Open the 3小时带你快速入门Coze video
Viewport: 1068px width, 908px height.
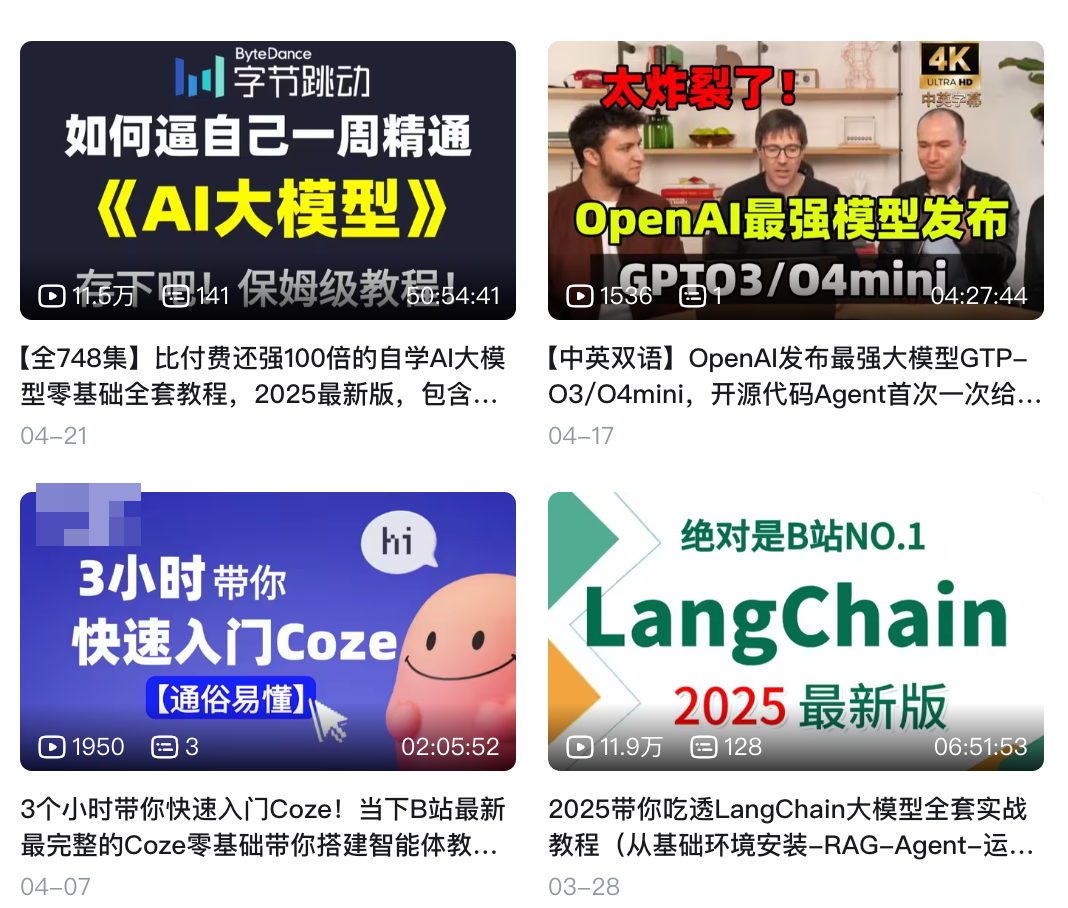267,631
